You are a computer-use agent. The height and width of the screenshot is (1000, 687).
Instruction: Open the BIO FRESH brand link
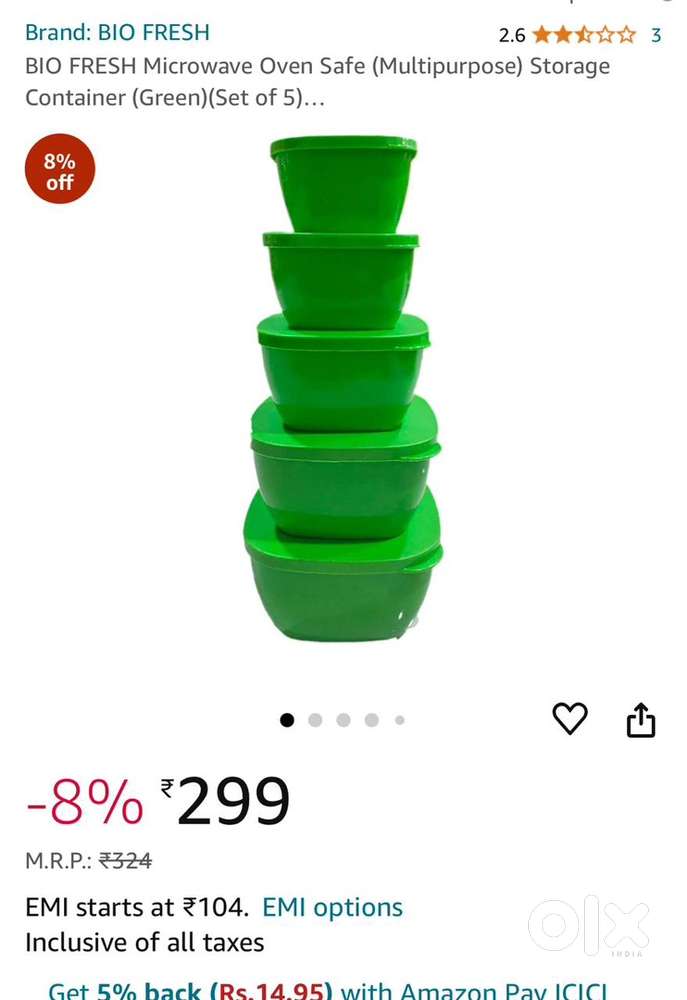point(117,32)
